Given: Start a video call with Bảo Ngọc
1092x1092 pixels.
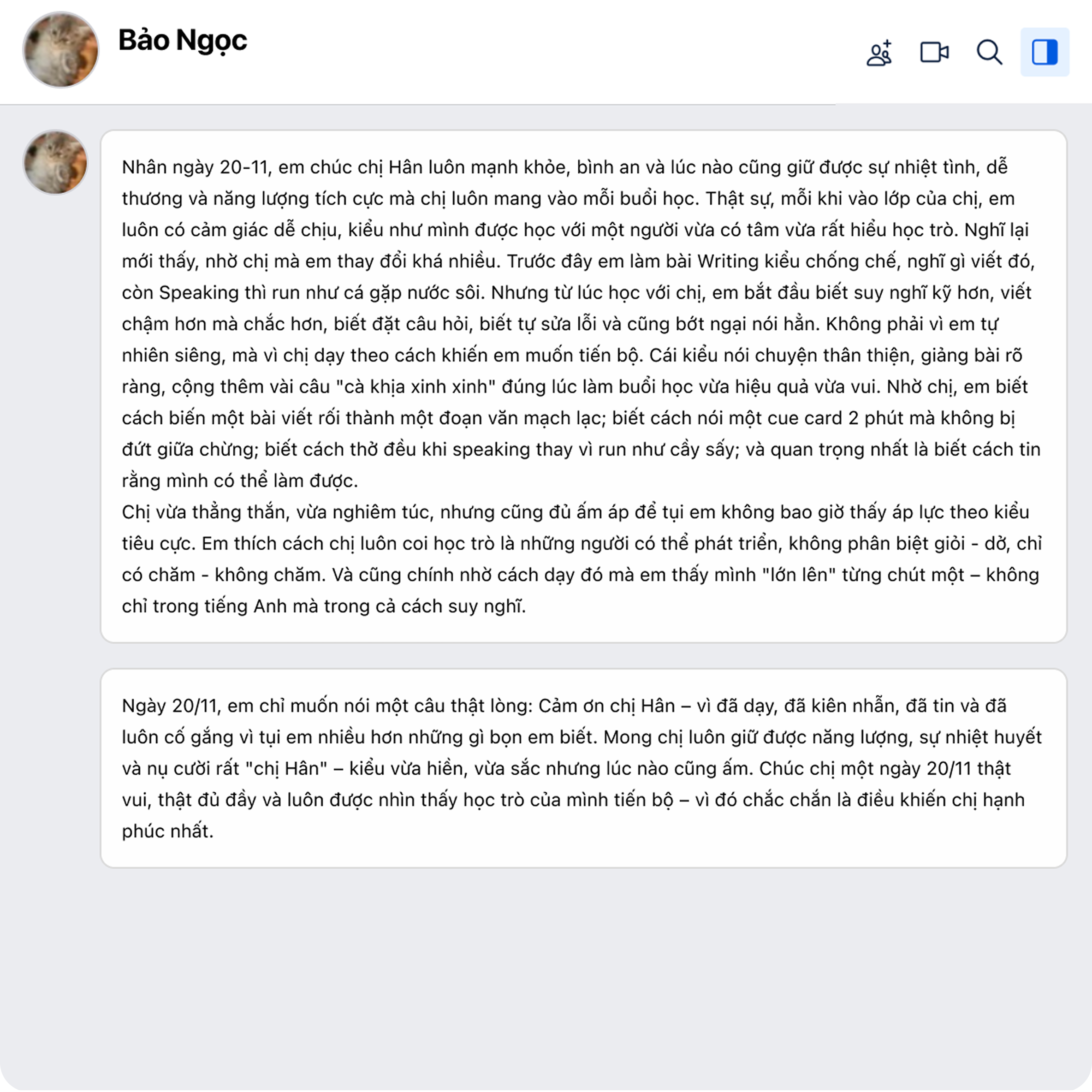Looking at the screenshot, I should pyautogui.click(x=934, y=53).
